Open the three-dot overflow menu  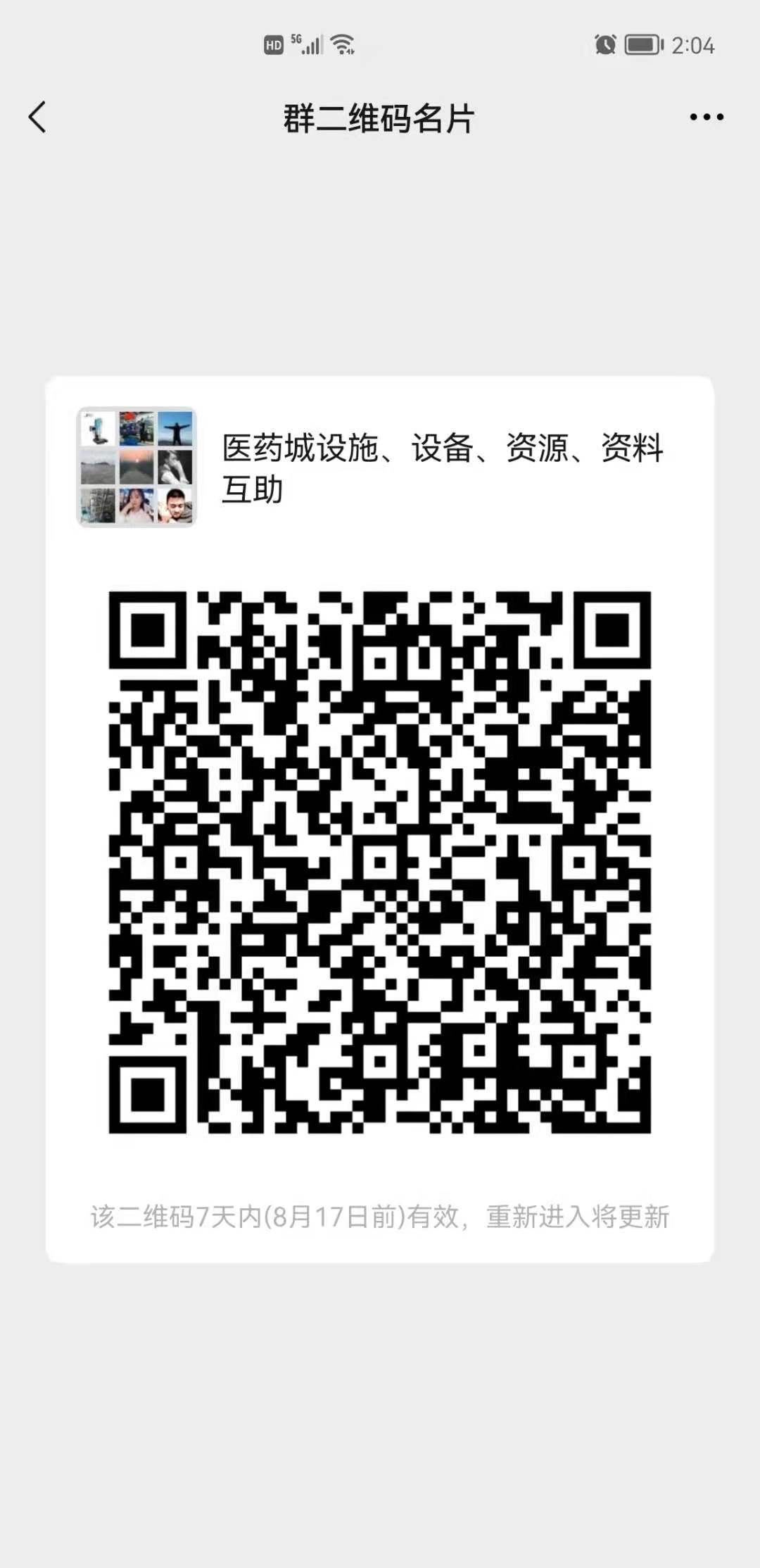[x=707, y=118]
